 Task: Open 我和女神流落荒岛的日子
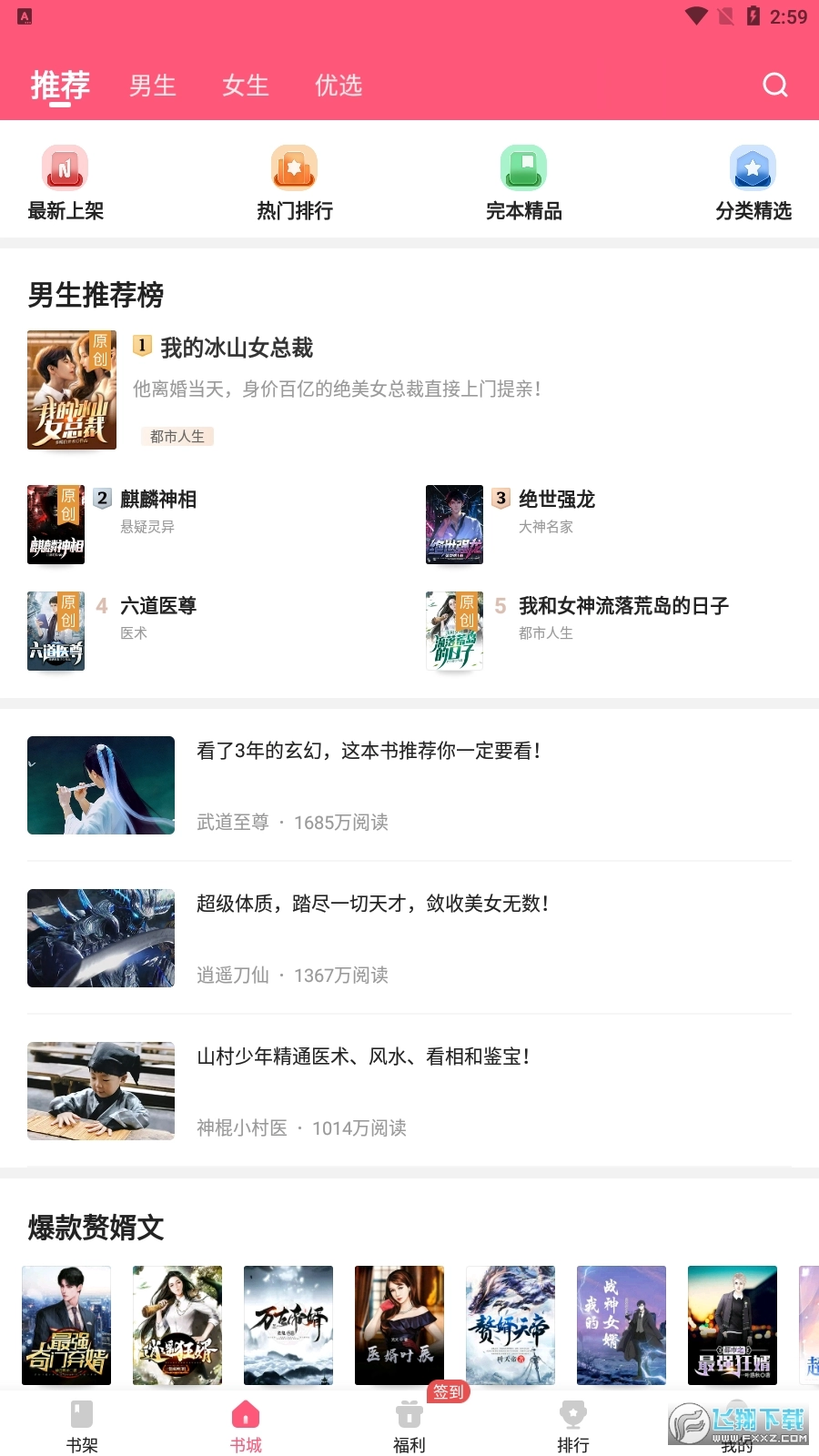click(623, 606)
